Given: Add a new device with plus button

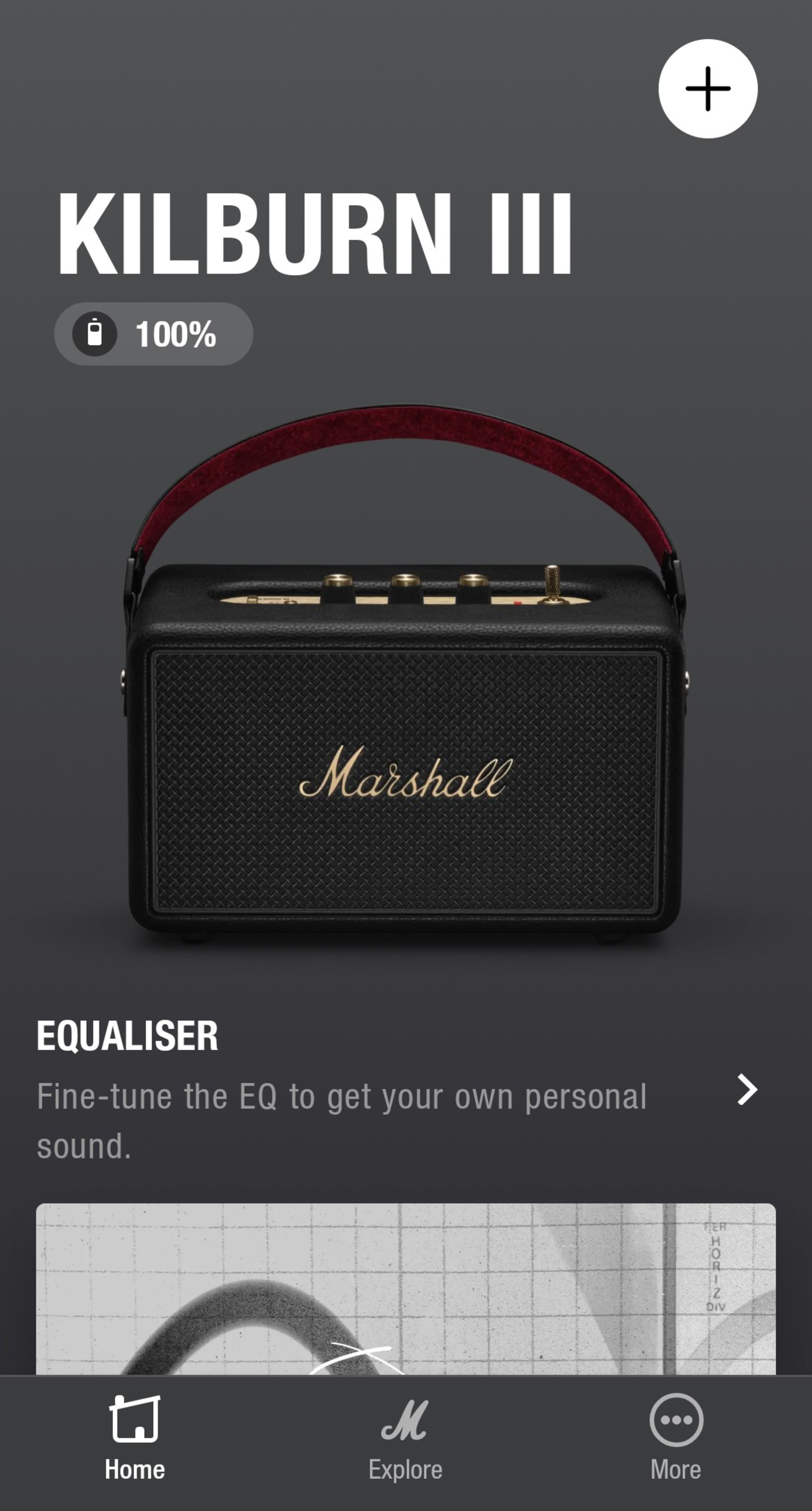Looking at the screenshot, I should pyautogui.click(x=708, y=89).
